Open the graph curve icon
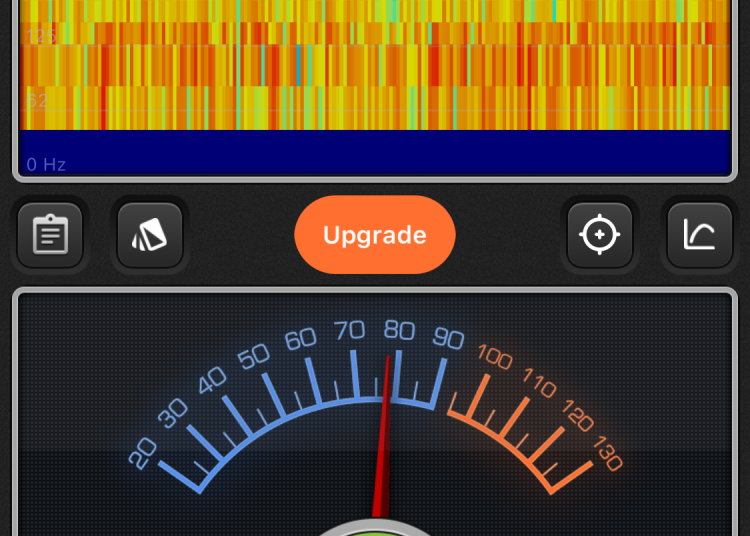The width and height of the screenshot is (750, 536). coord(699,236)
